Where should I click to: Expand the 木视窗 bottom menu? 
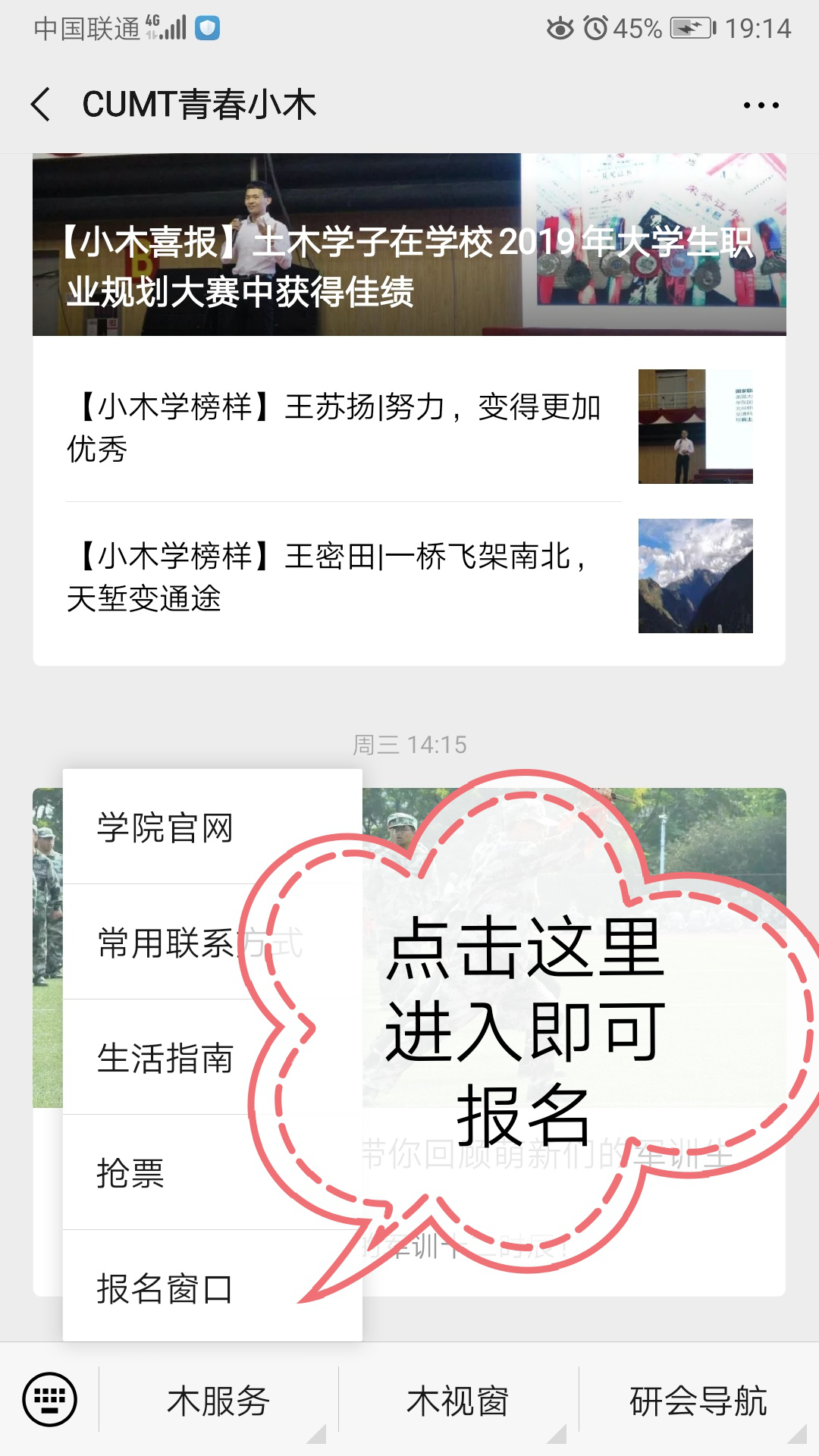[458, 1401]
